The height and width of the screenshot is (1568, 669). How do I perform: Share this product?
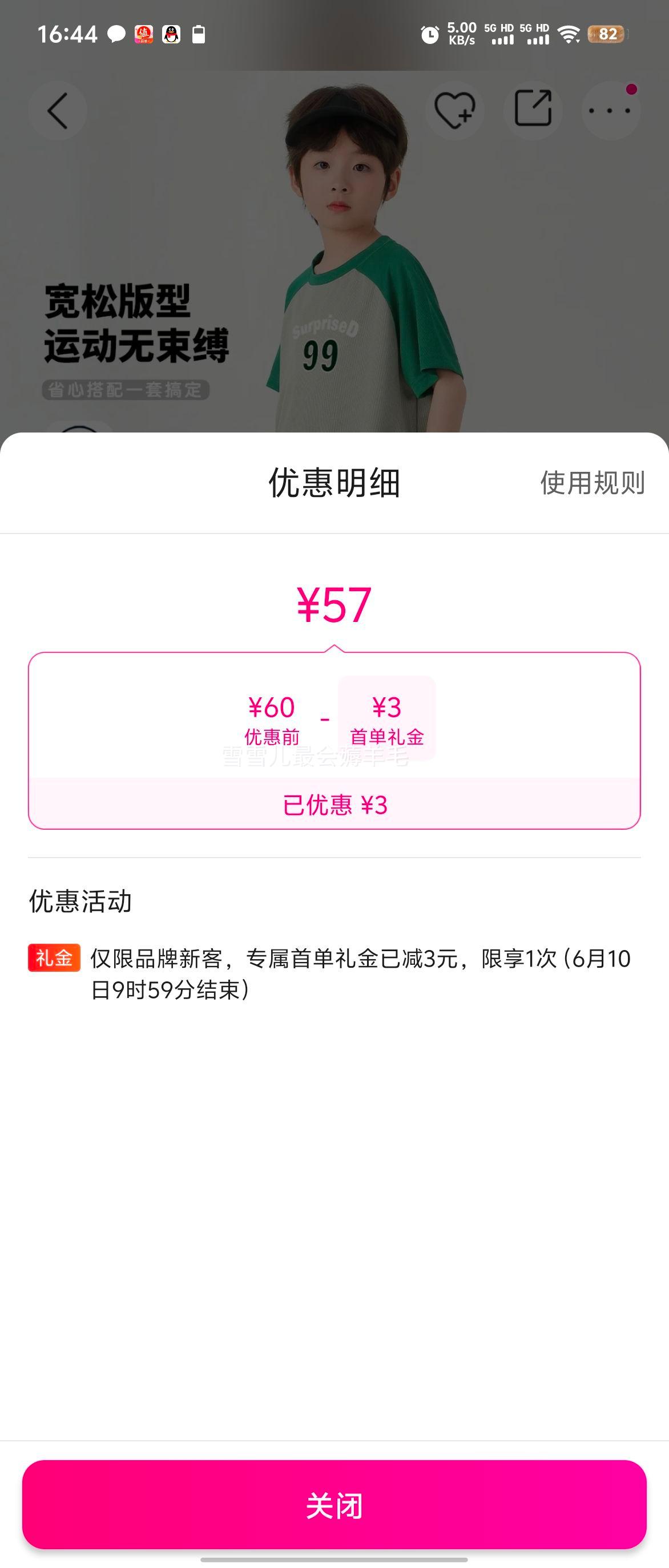(533, 110)
